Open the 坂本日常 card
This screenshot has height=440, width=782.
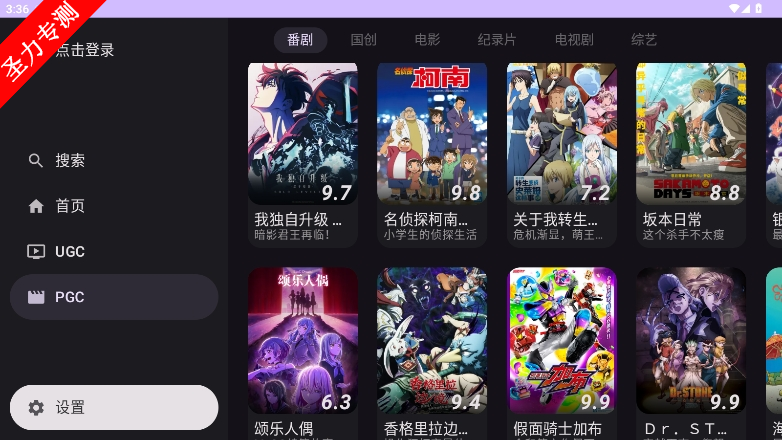(690, 150)
